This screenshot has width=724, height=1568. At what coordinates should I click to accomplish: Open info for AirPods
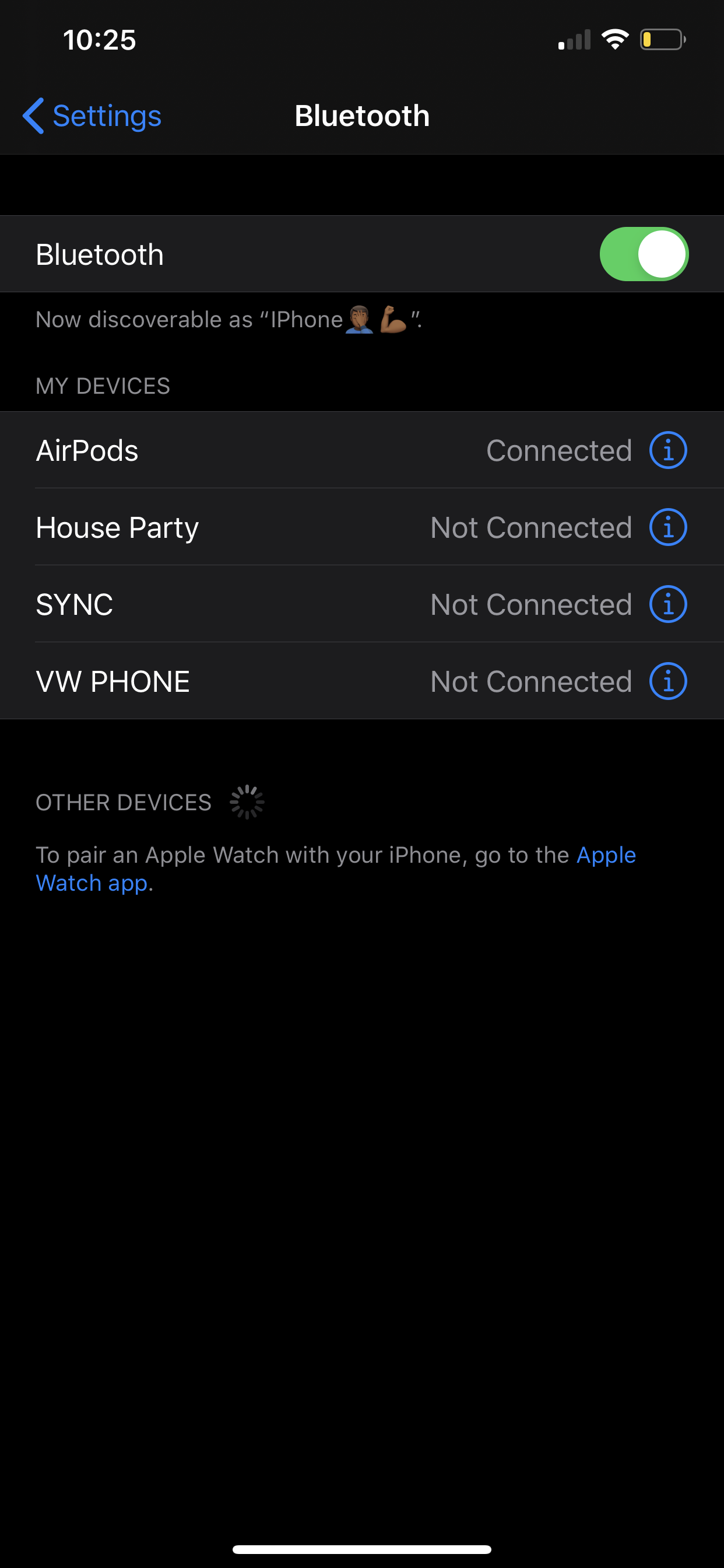tap(667, 450)
